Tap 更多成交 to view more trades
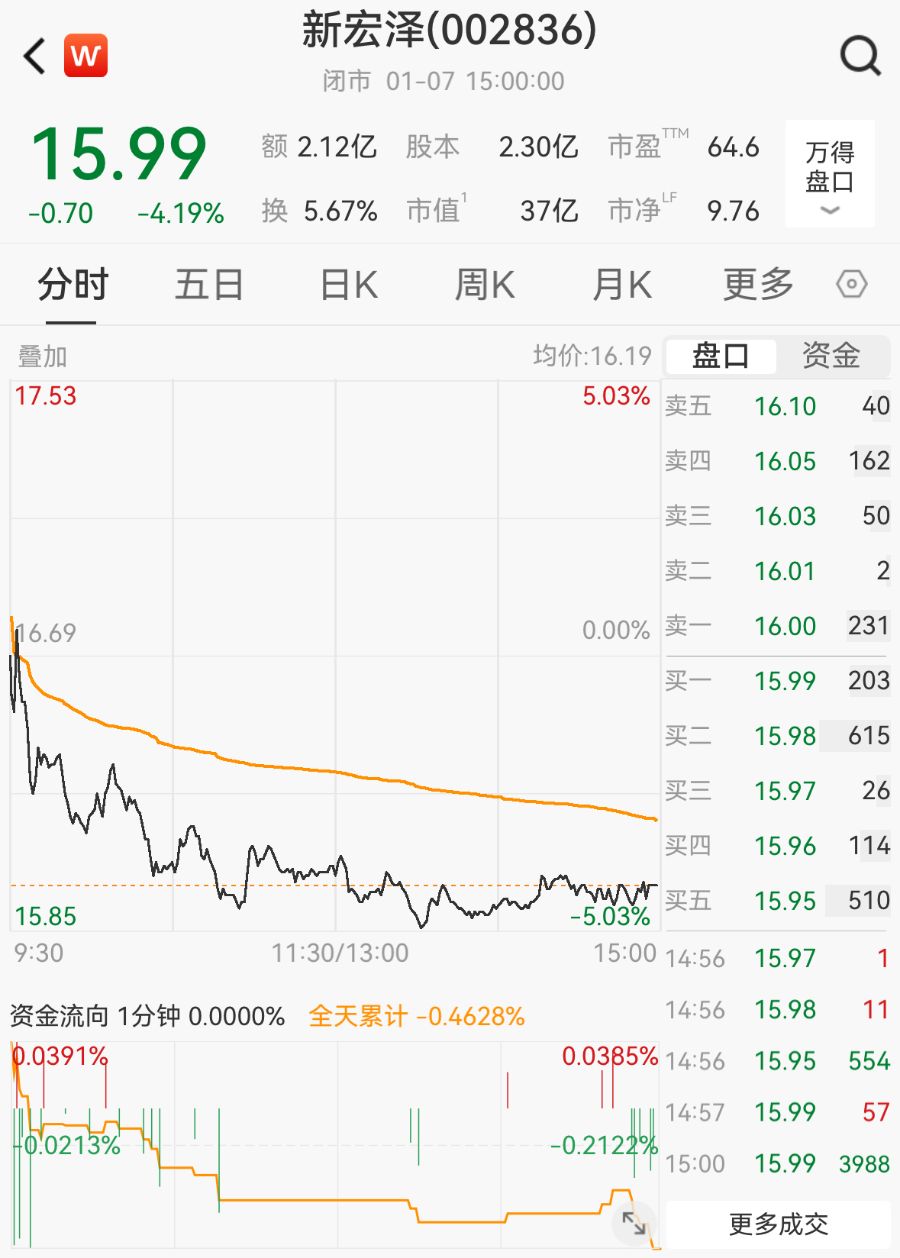Image resolution: width=900 pixels, height=1258 pixels. click(778, 1222)
